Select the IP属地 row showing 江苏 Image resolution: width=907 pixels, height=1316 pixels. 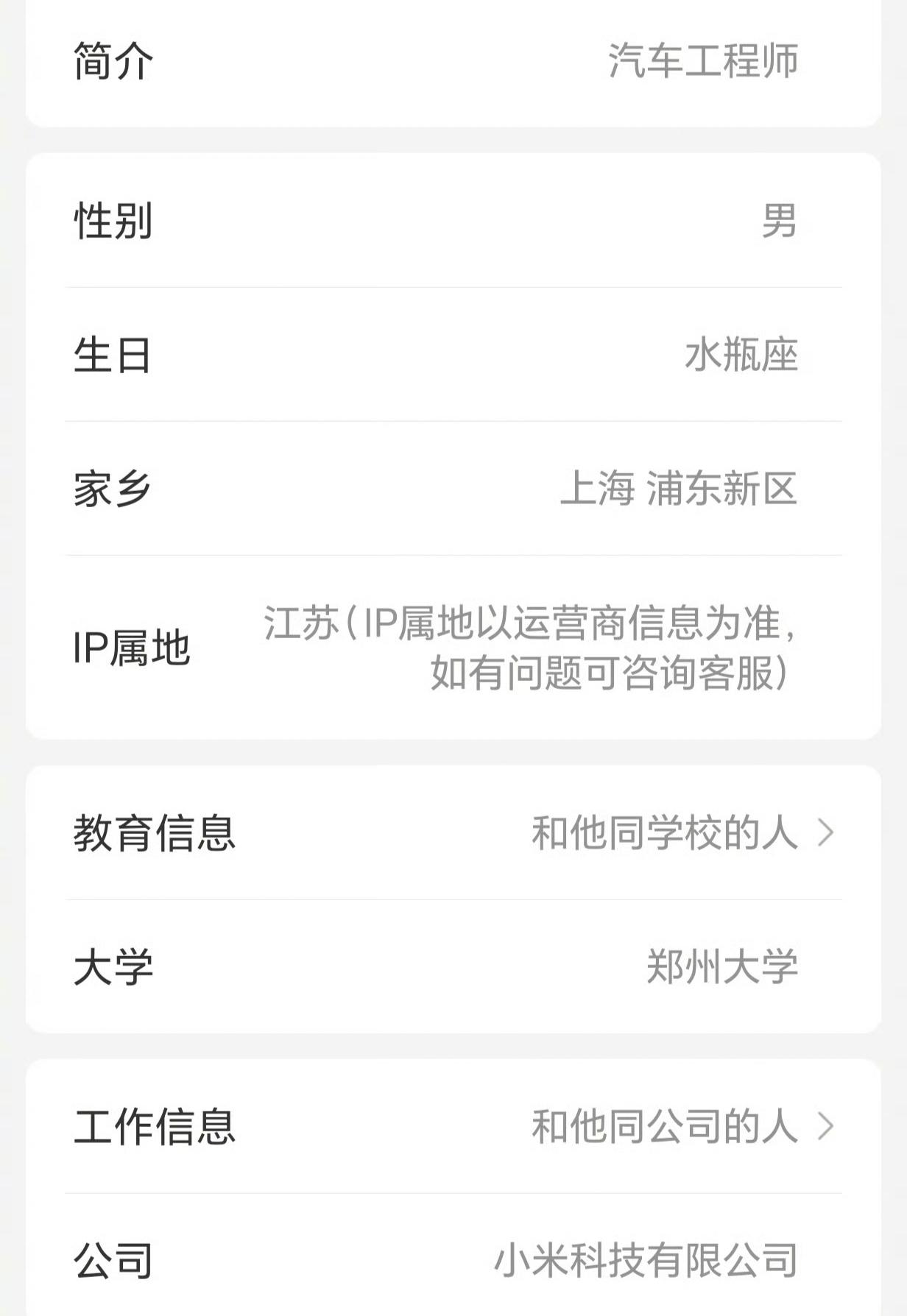click(453, 648)
